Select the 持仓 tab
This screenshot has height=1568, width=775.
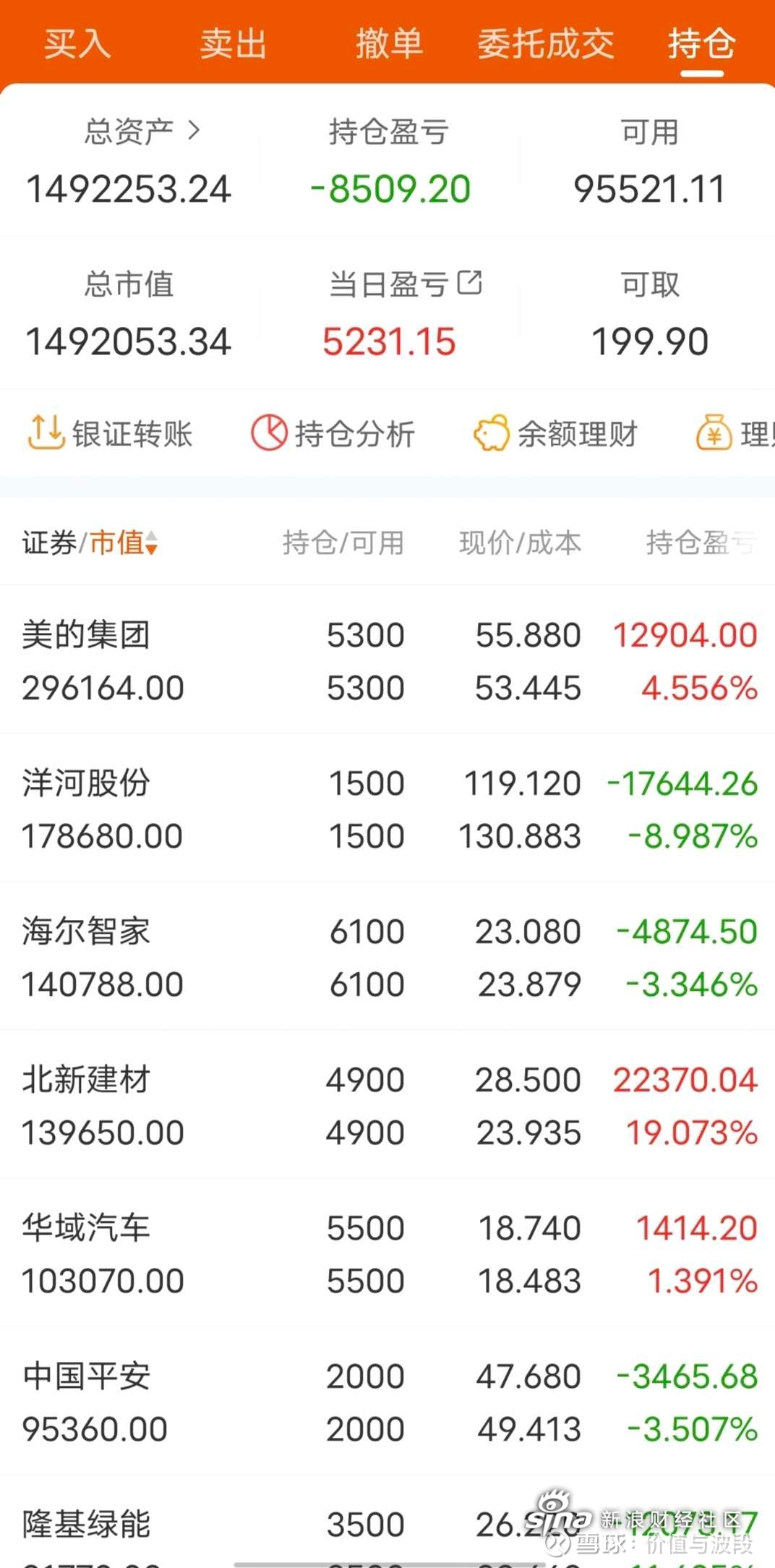point(701,43)
